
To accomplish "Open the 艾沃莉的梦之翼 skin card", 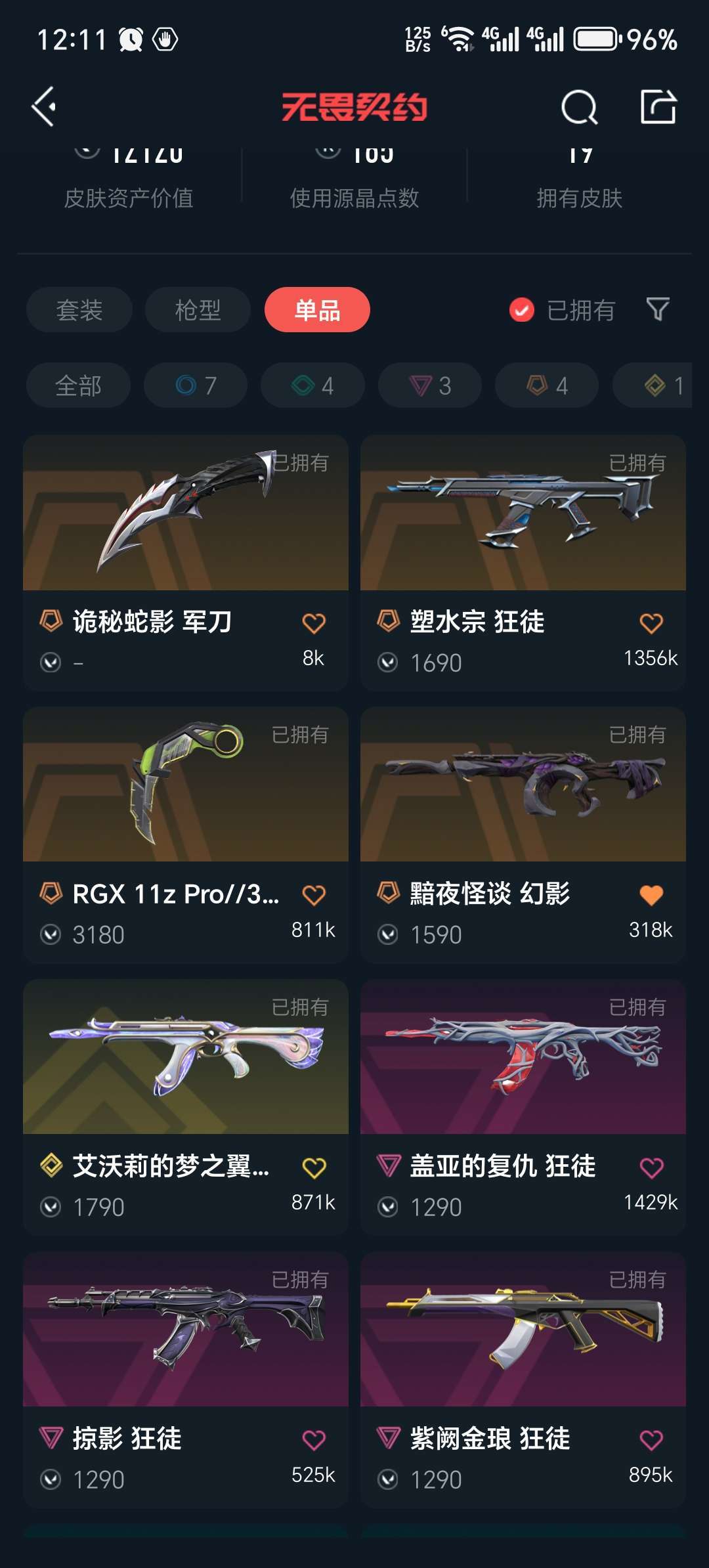I will pyautogui.click(x=186, y=1108).
